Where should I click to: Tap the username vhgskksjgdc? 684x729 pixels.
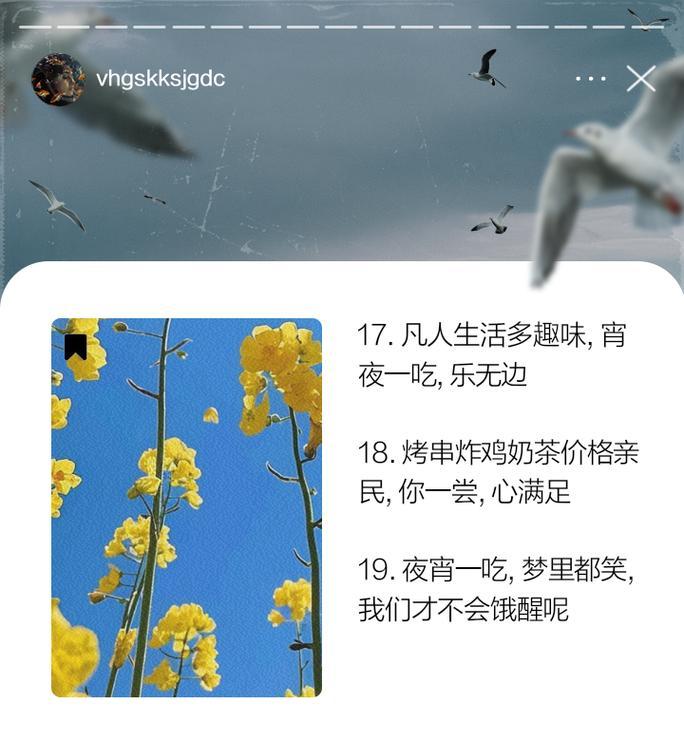point(160,80)
